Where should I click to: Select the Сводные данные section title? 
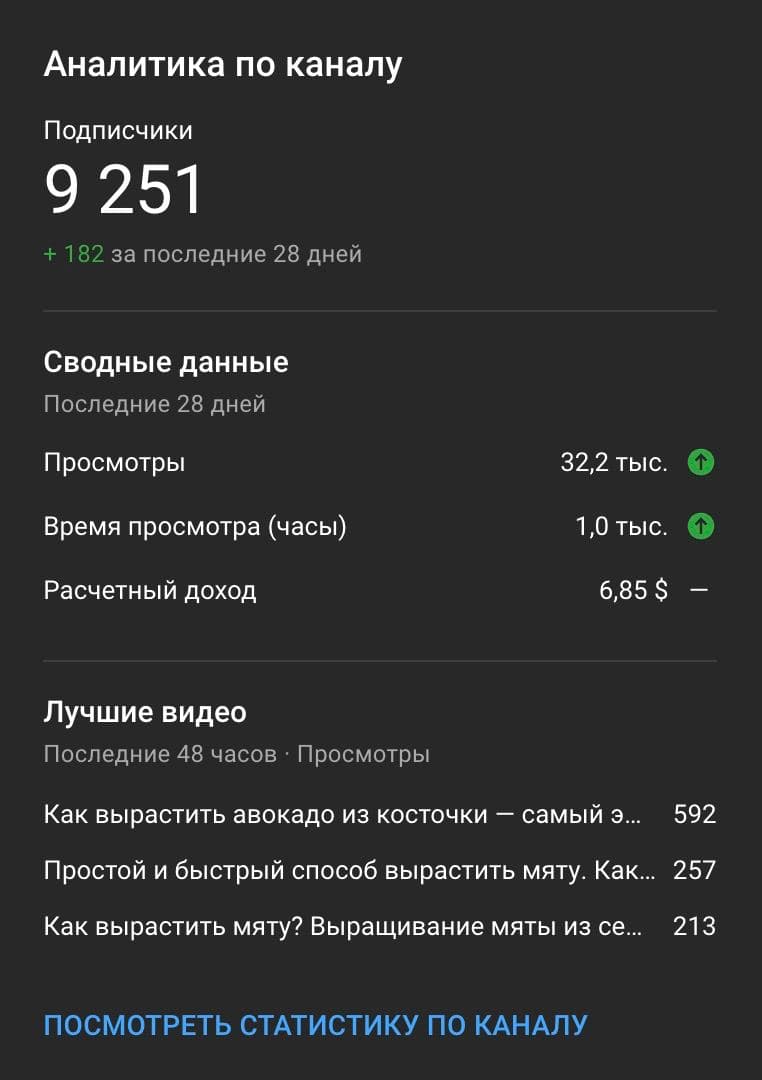click(164, 362)
